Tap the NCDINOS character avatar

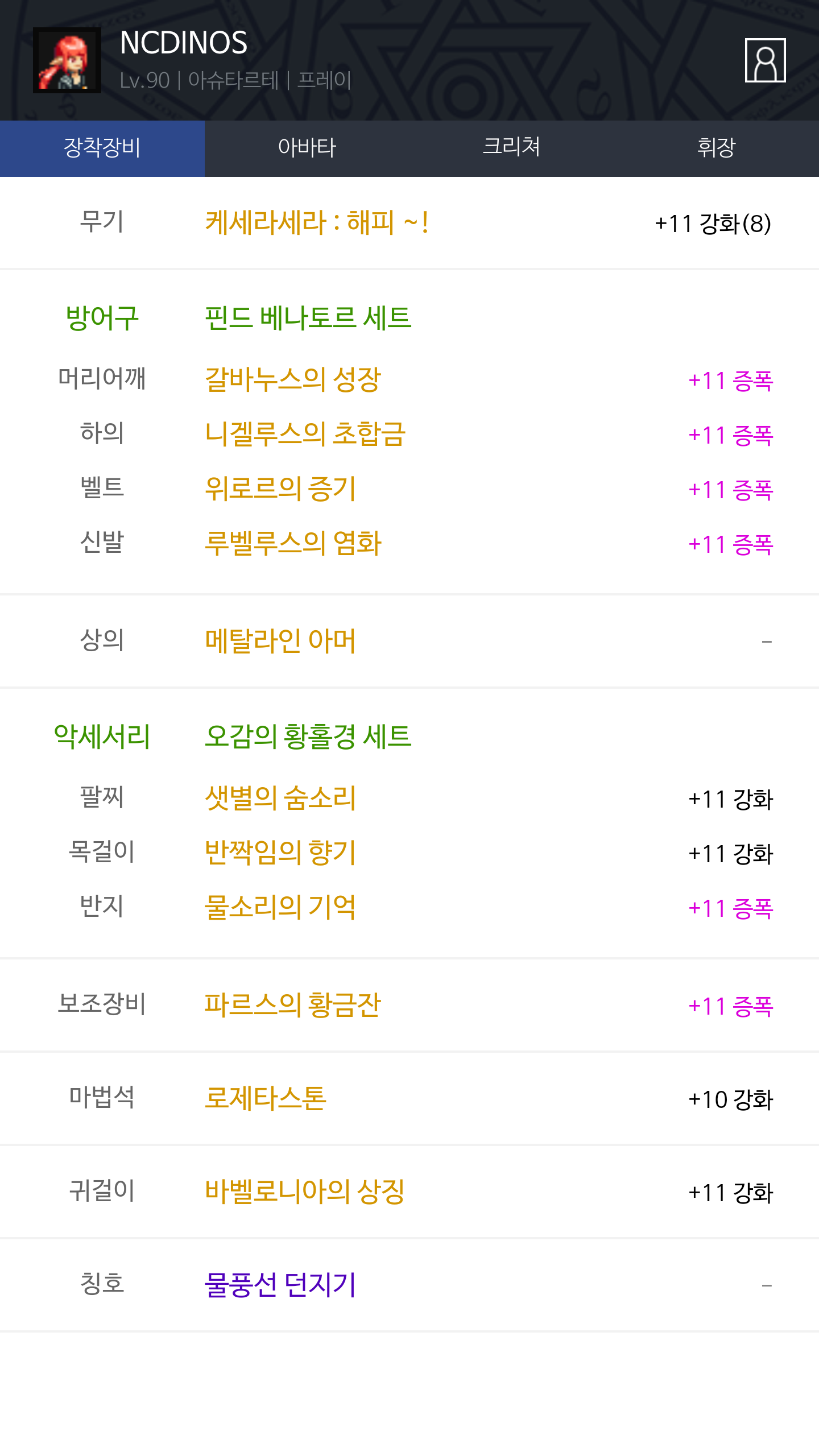click(x=67, y=60)
